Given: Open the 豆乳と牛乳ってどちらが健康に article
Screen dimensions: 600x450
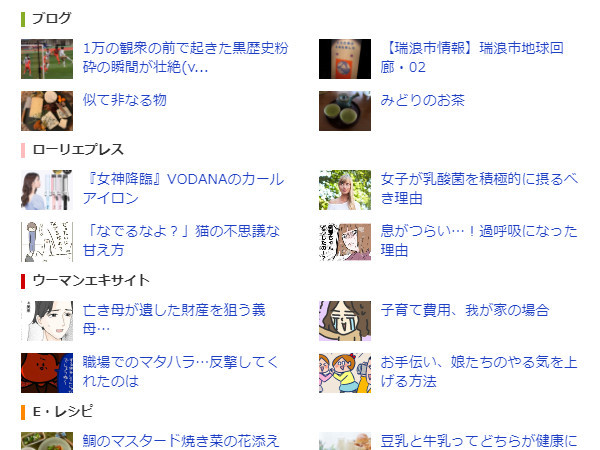Looking at the screenshot, I should [479, 440].
